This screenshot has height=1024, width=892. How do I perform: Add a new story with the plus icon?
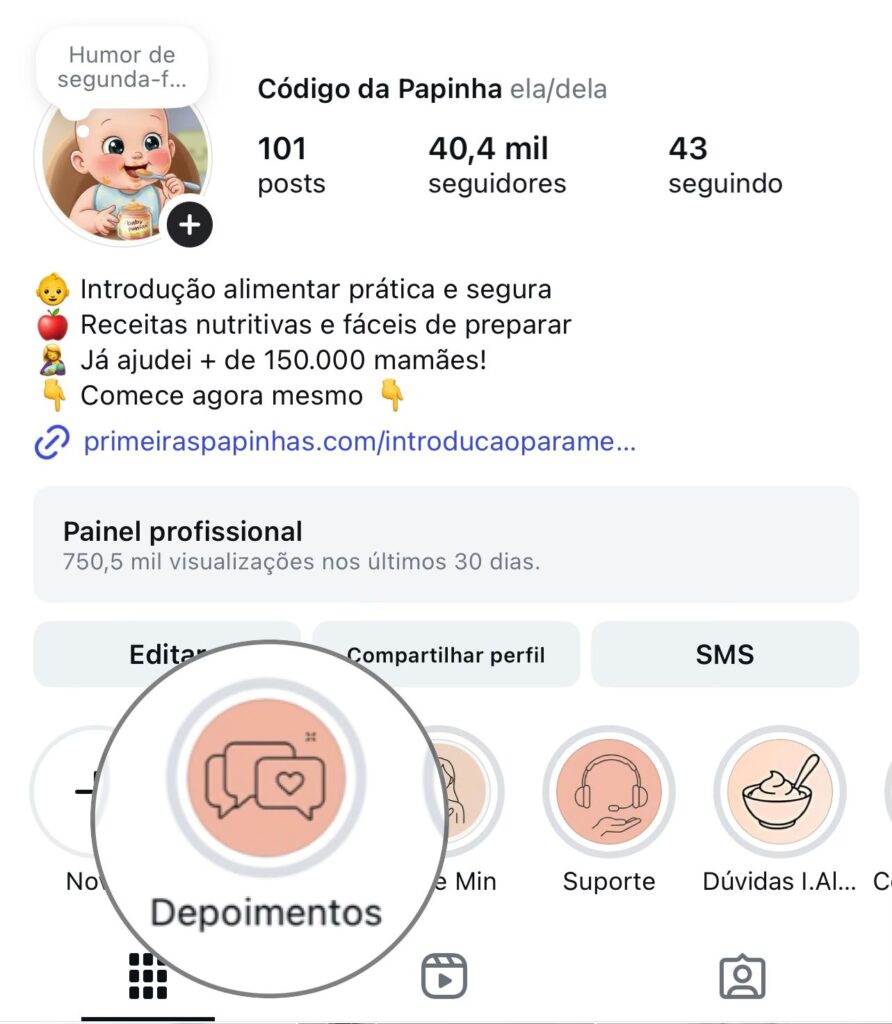189,226
